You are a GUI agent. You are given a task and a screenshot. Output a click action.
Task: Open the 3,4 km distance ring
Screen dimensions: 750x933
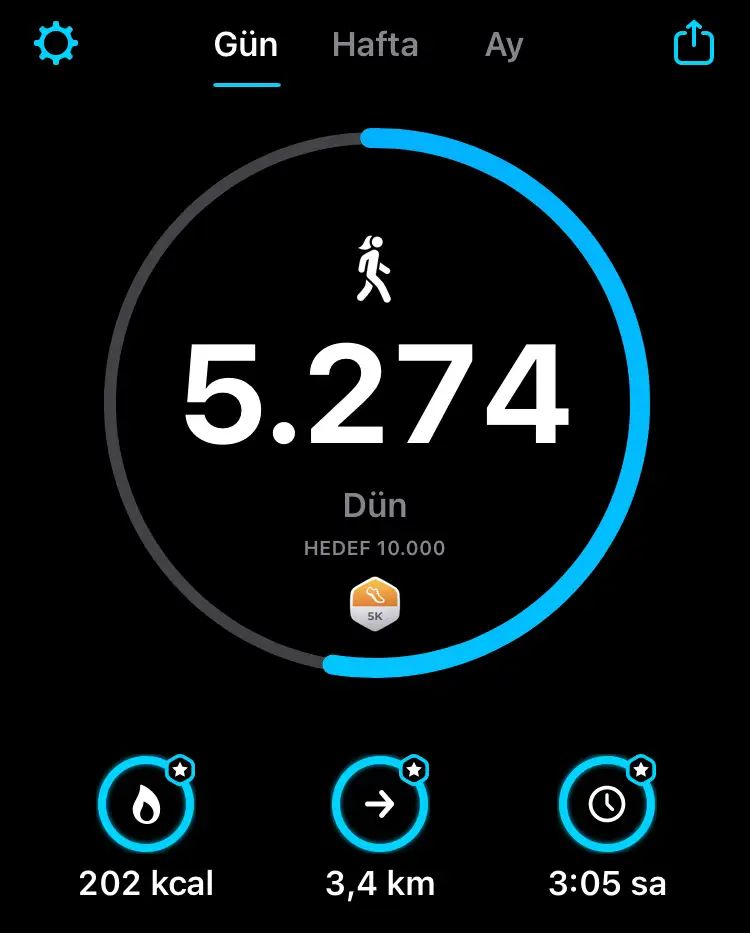click(380, 805)
